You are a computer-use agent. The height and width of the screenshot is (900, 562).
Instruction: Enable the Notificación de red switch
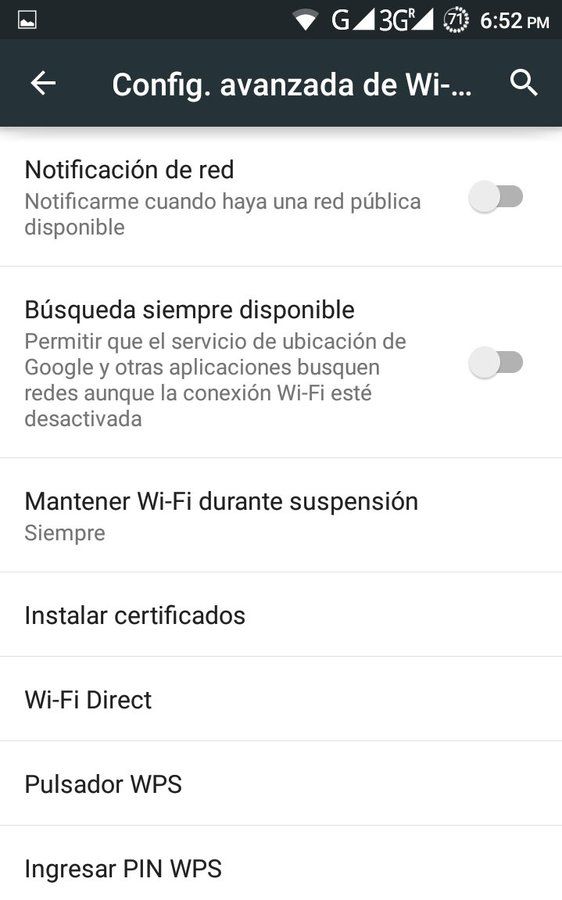coord(496,197)
